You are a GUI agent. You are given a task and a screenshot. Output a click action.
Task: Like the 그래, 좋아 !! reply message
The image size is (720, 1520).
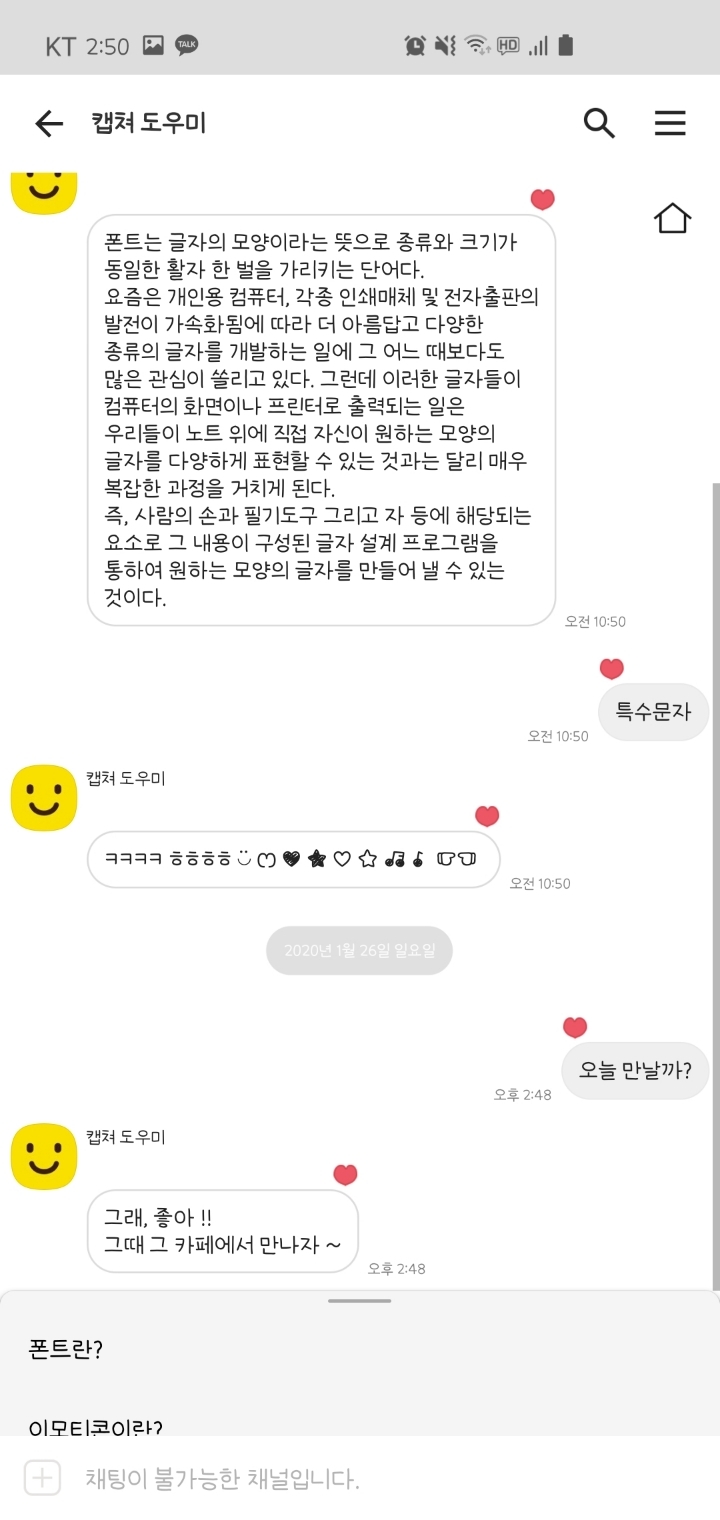(x=345, y=1175)
